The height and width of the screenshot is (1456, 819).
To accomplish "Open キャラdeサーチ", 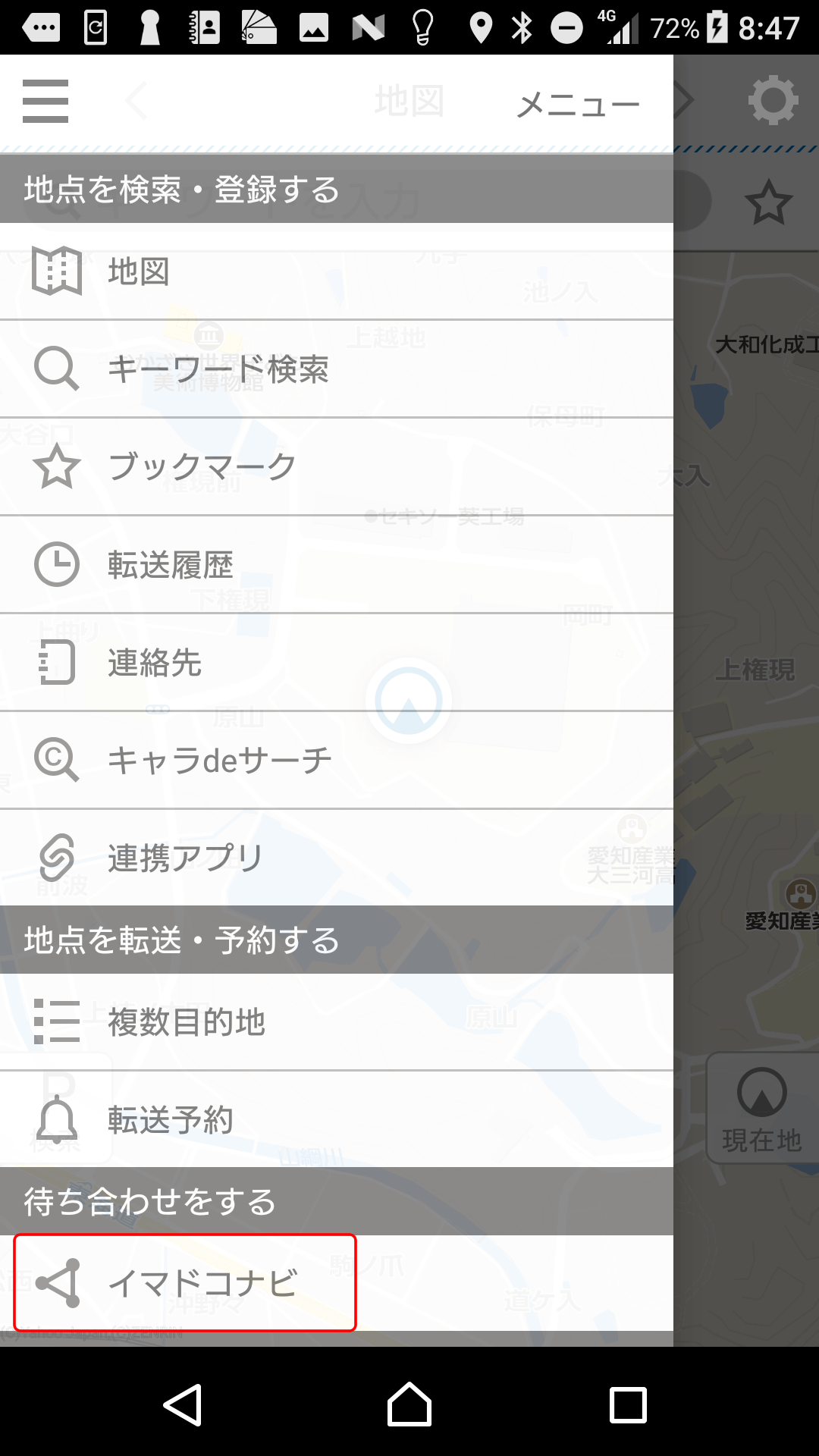I will tap(337, 760).
